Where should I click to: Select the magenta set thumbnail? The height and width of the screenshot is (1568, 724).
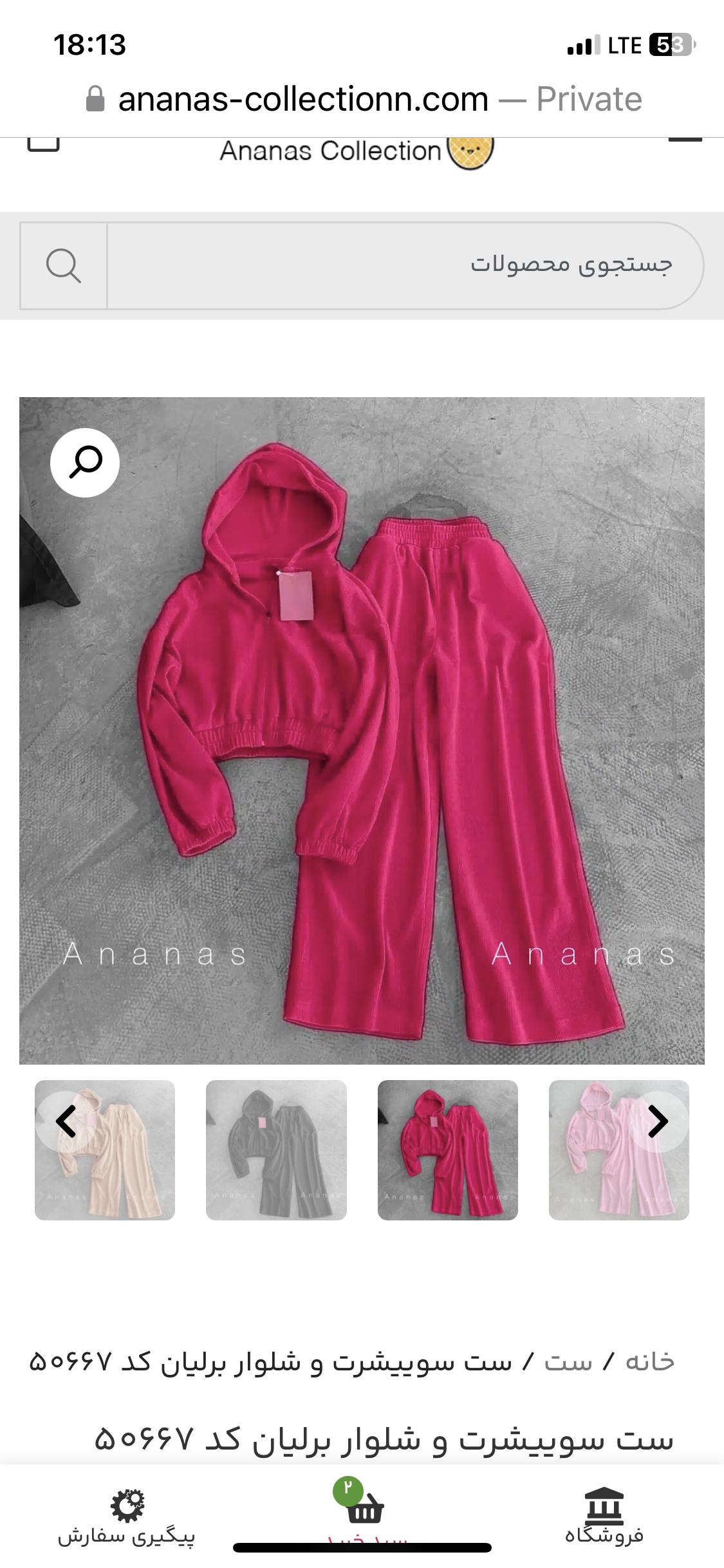(447, 1150)
